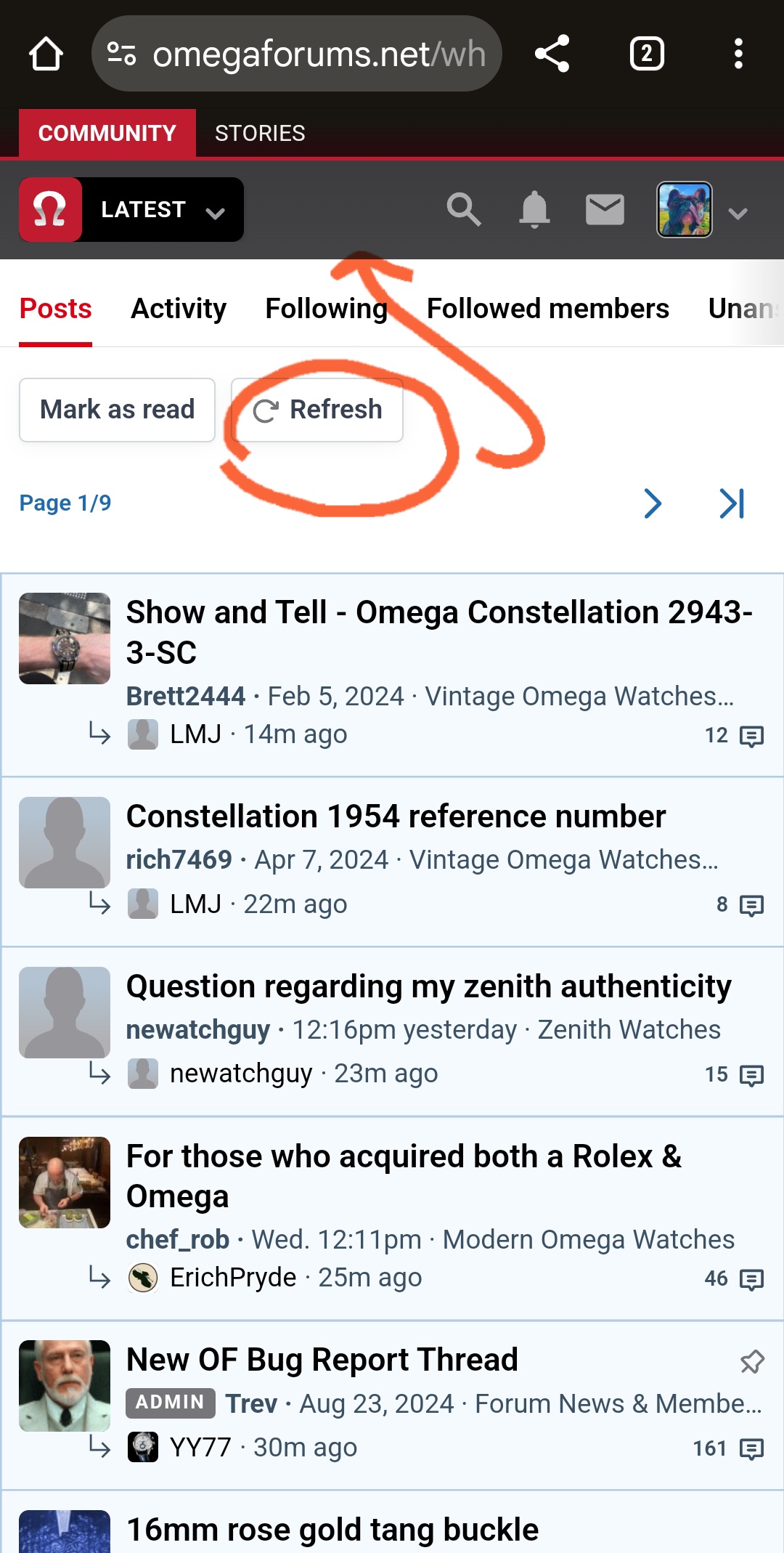The image size is (784, 1553).
Task: Open the notifications bell
Action: coord(534,210)
